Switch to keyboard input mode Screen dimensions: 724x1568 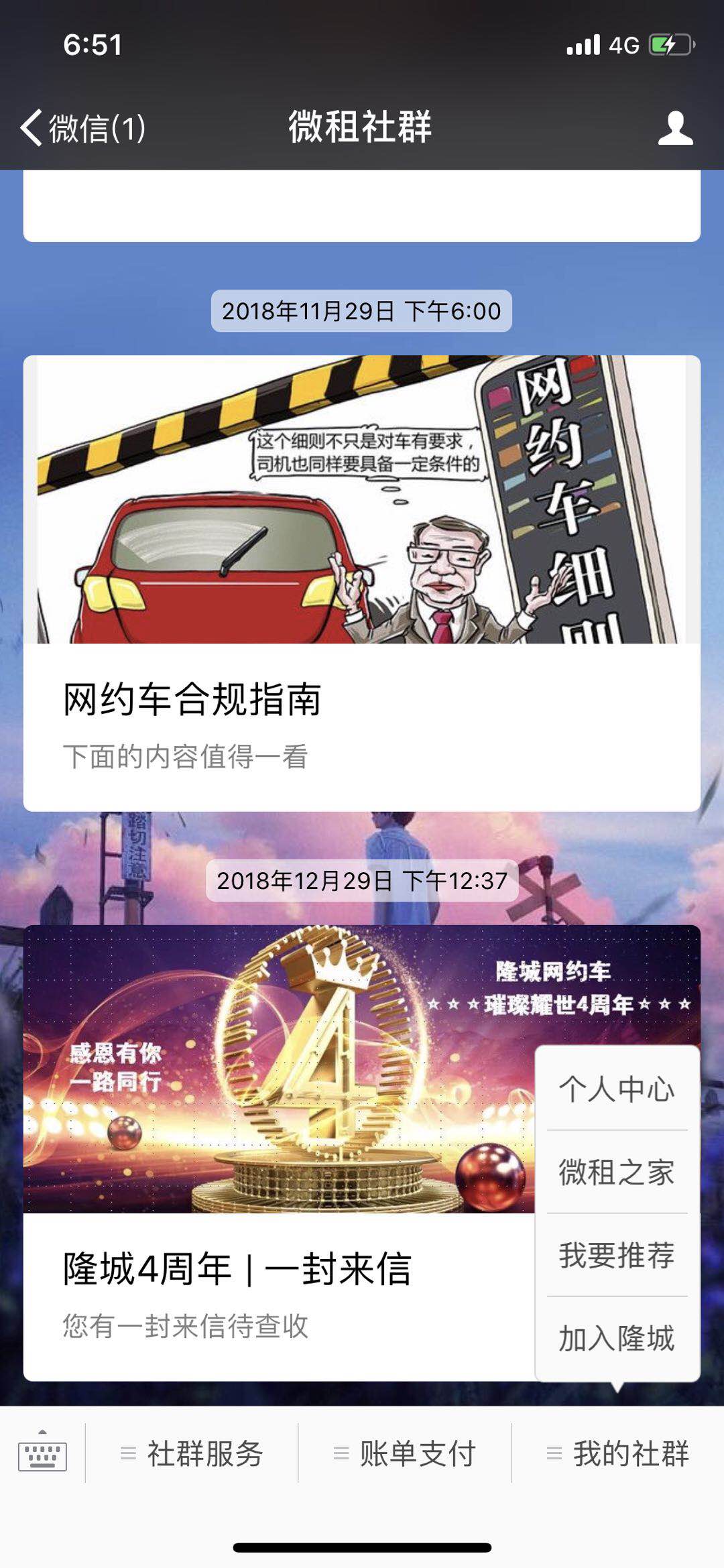42,1452
